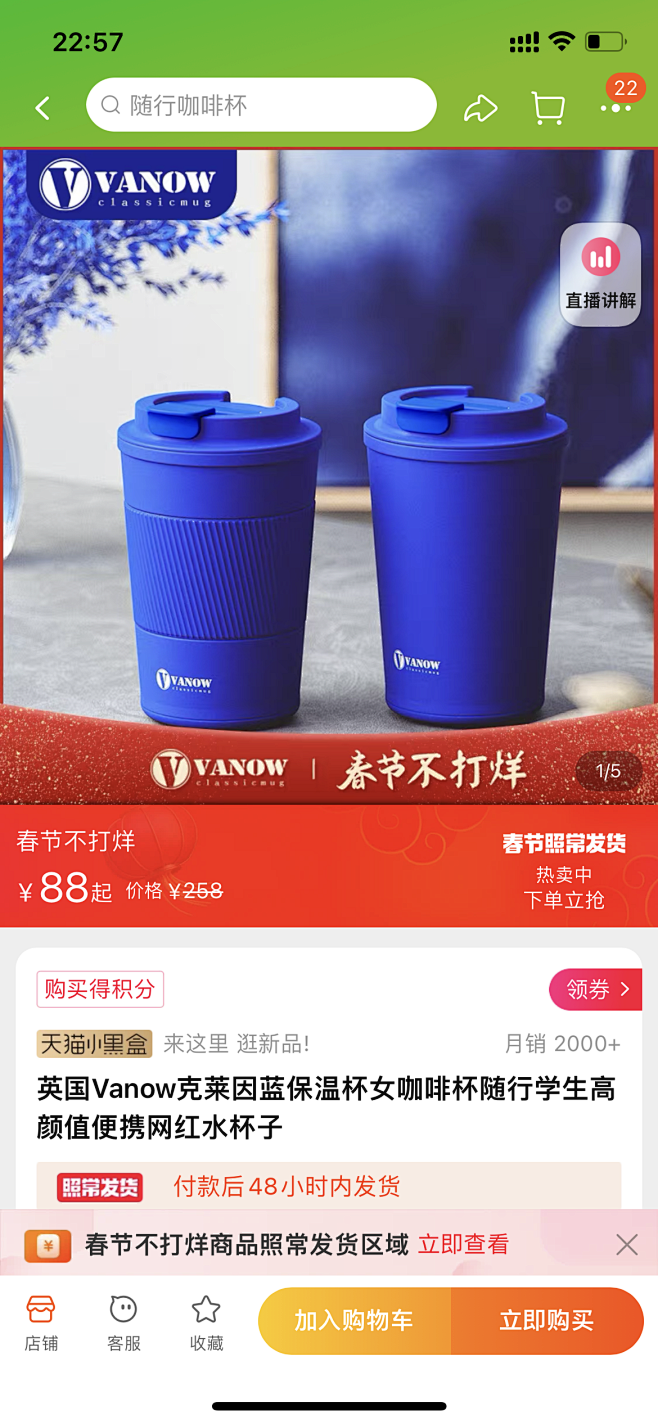Dismiss the 春节不打烊 banner
Screen dimensions: 658x1424
[626, 1244]
